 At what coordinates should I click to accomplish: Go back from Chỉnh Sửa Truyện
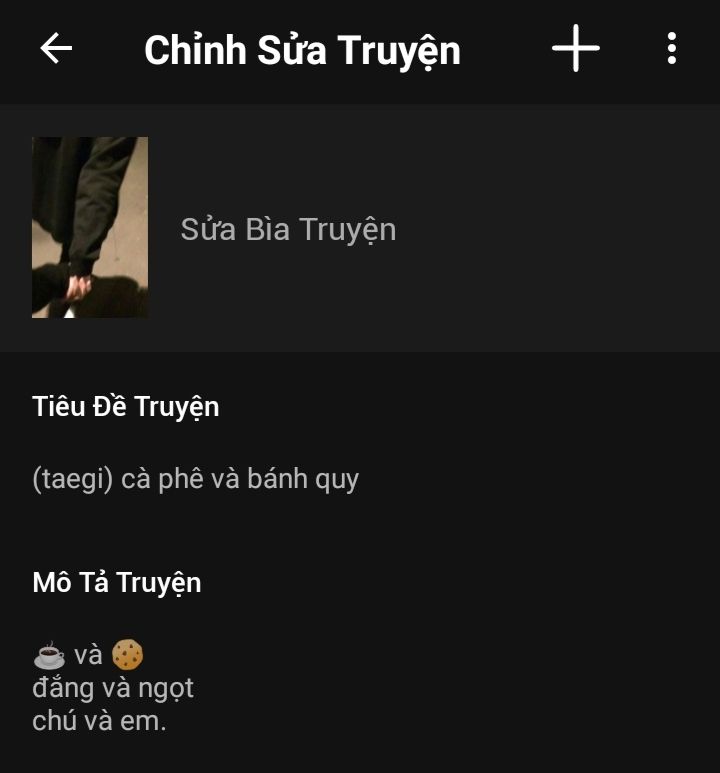(56, 48)
